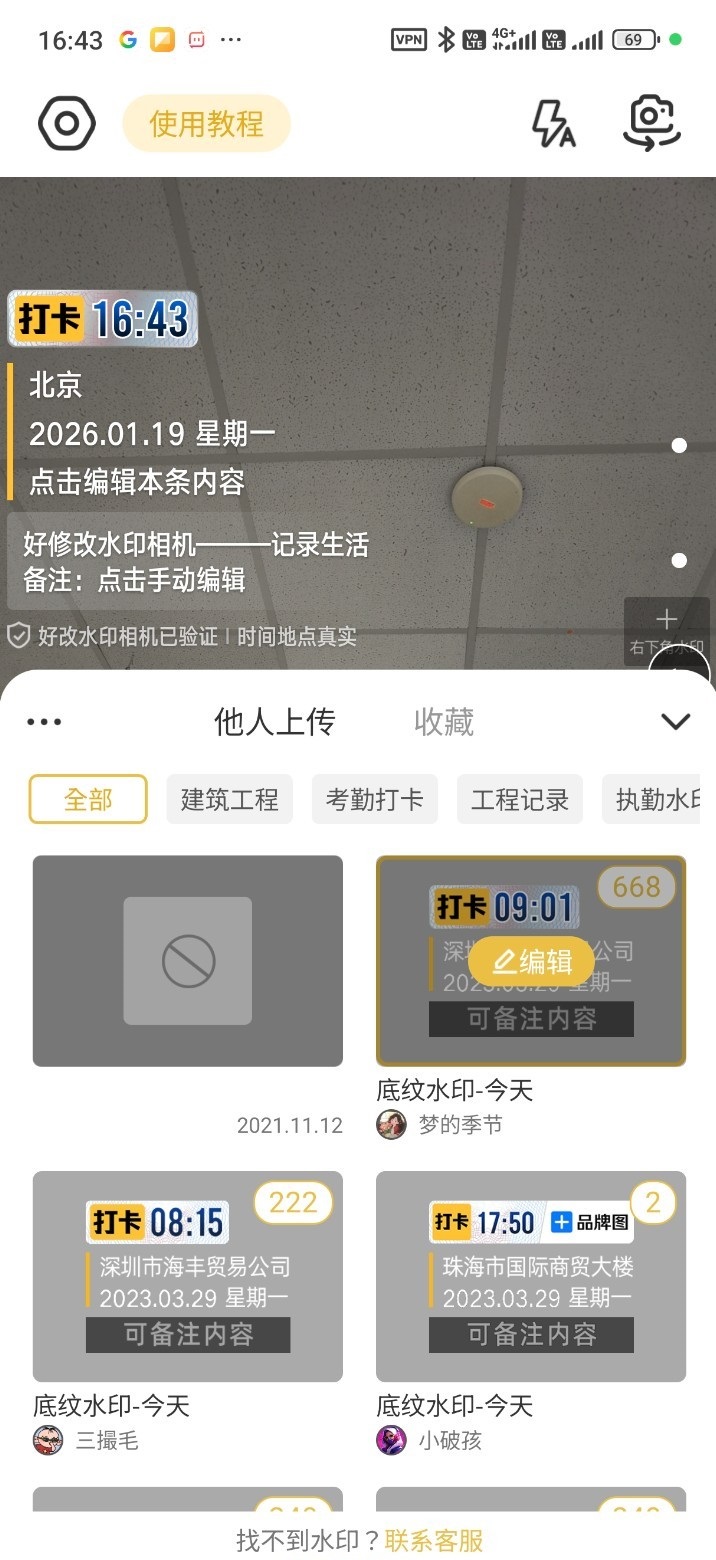Choose the 08:15 watermark by 三撮毛
The width and height of the screenshot is (716, 1560).
point(187,1276)
